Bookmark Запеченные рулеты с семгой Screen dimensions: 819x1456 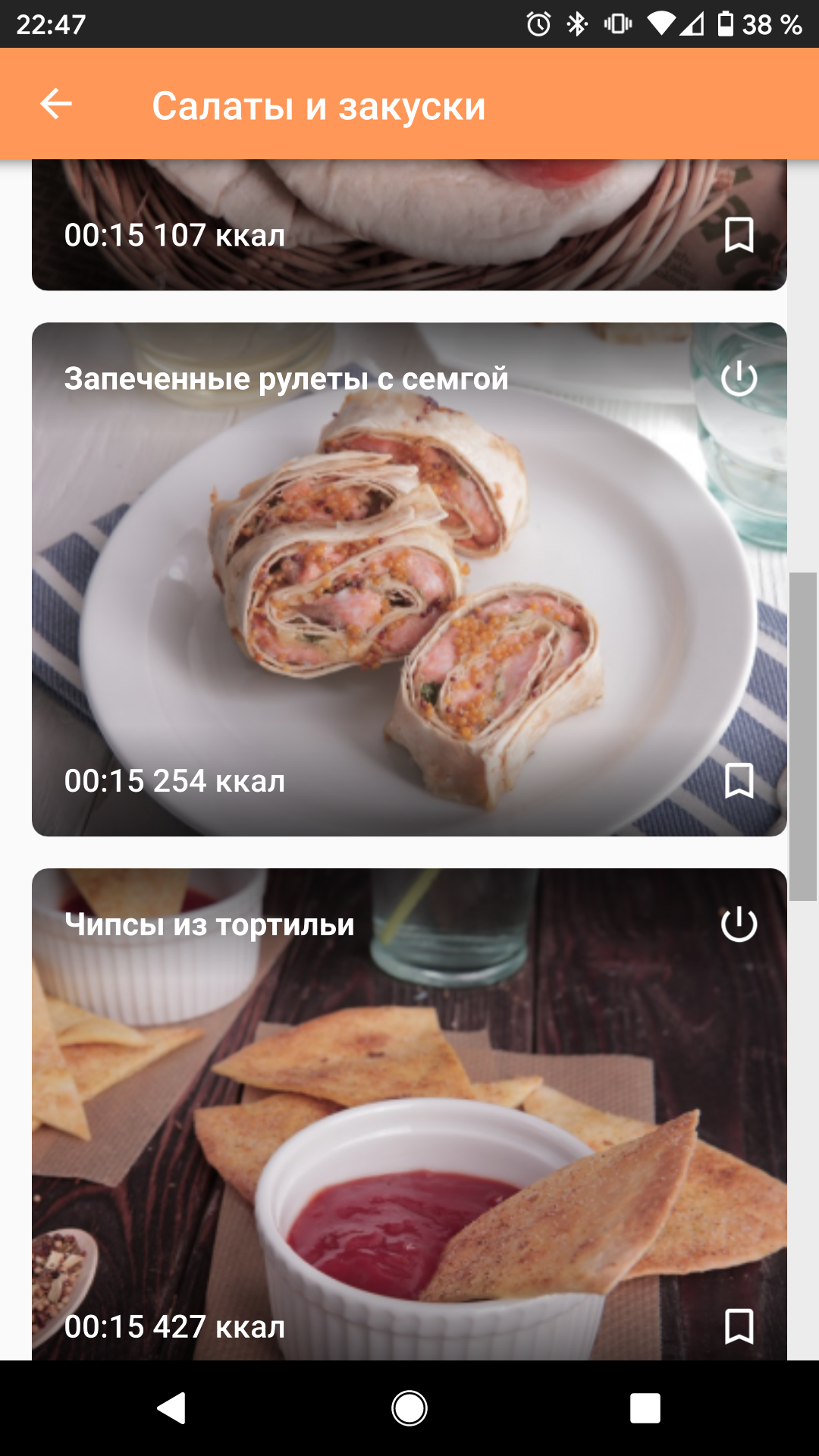coord(739,780)
